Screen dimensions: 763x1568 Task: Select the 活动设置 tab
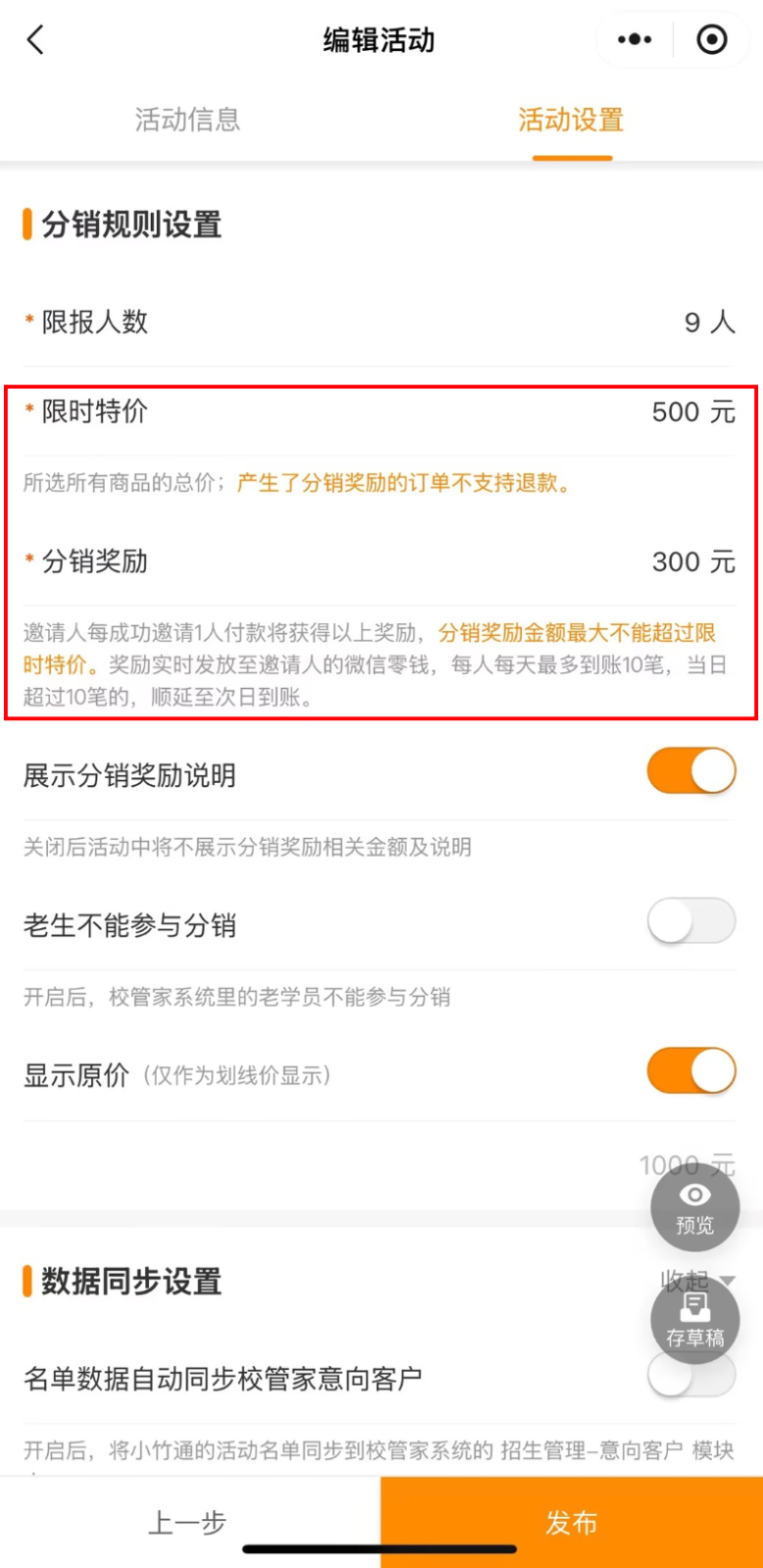click(x=571, y=121)
